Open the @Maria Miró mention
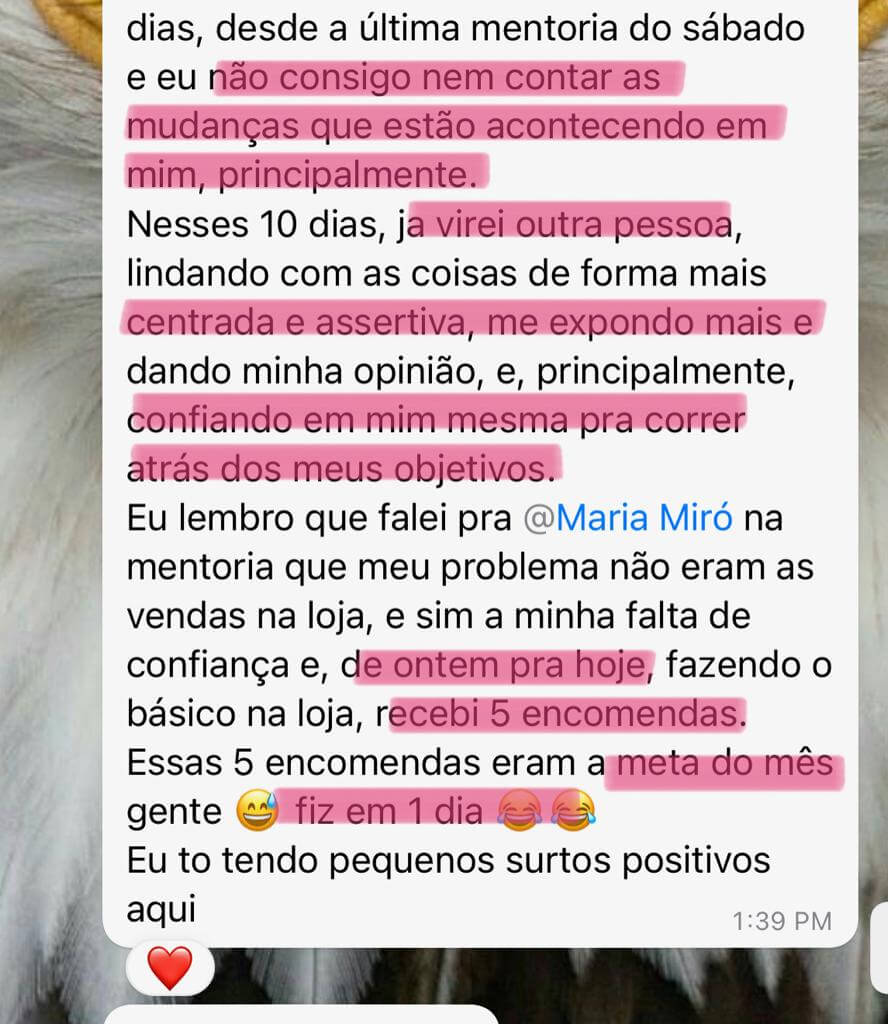This screenshot has height=1024, width=888. pos(629,518)
